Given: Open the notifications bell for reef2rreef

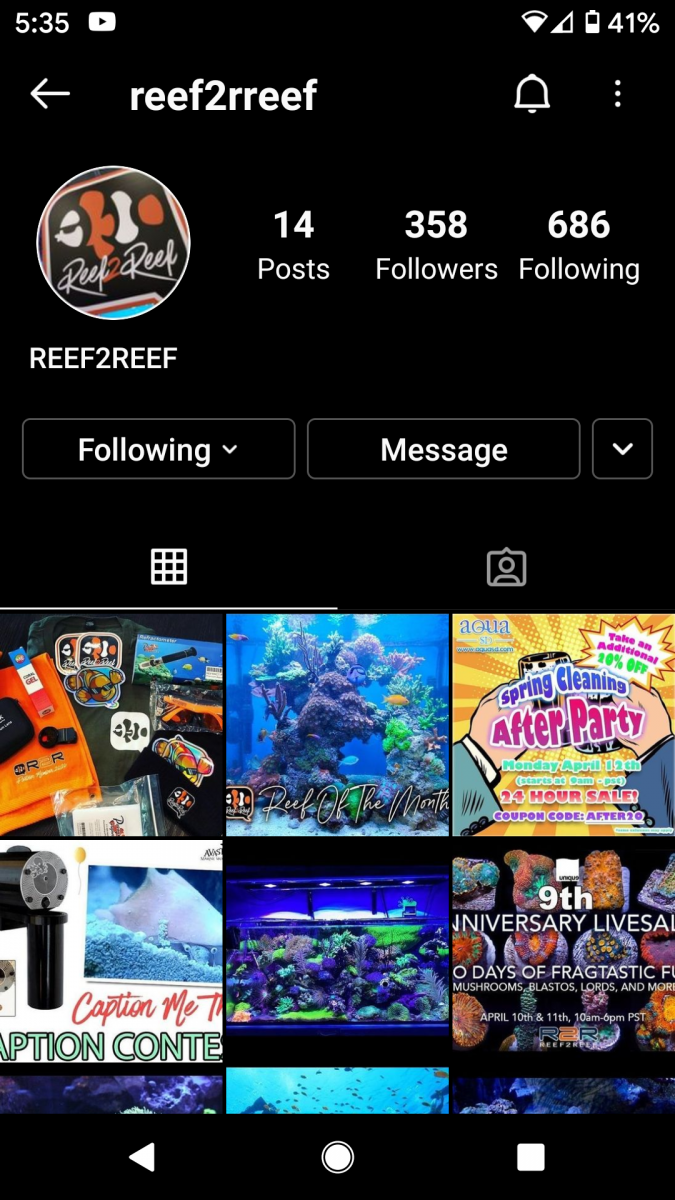Looking at the screenshot, I should [532, 95].
